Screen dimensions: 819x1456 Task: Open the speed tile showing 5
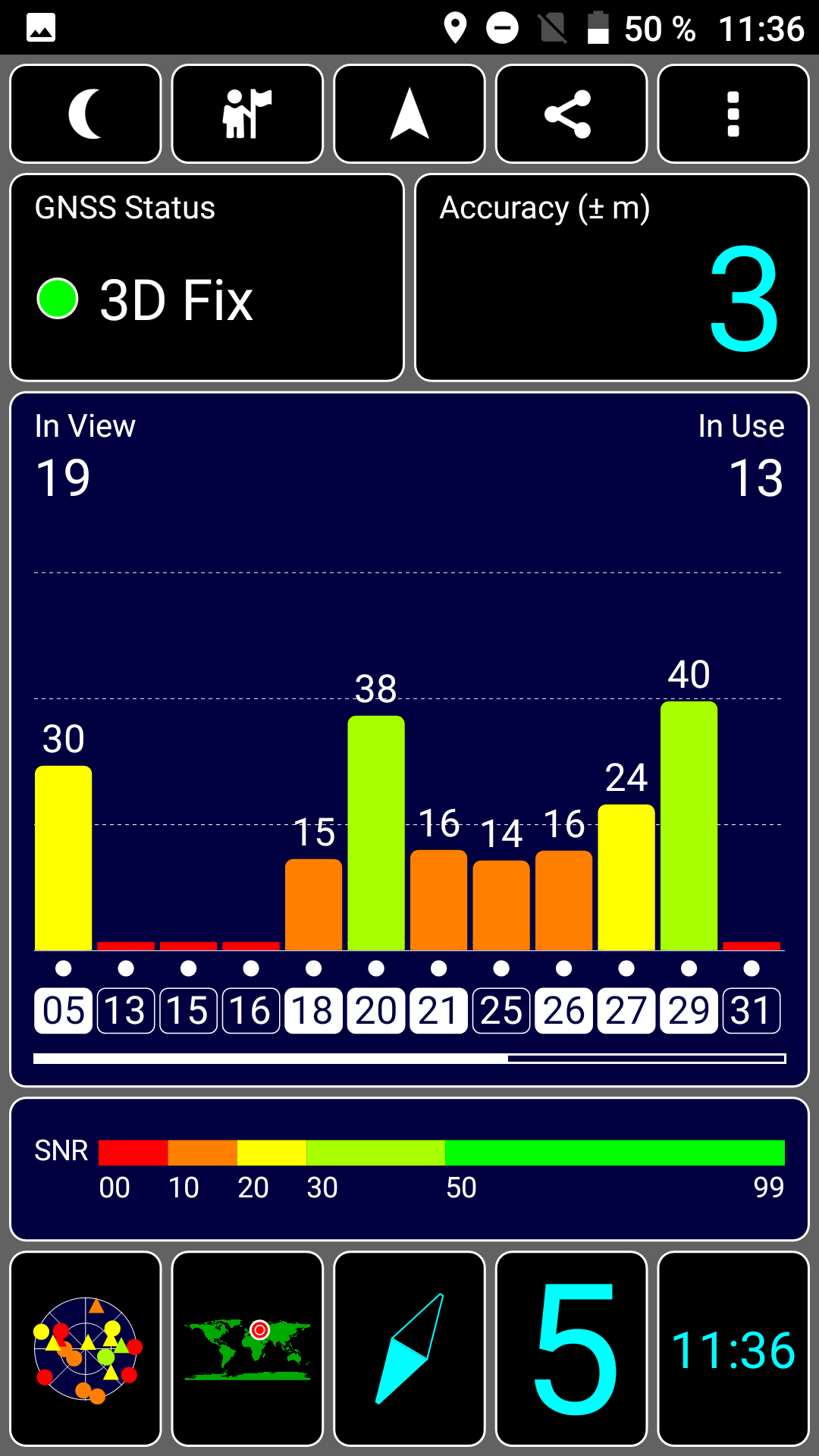click(x=571, y=1349)
